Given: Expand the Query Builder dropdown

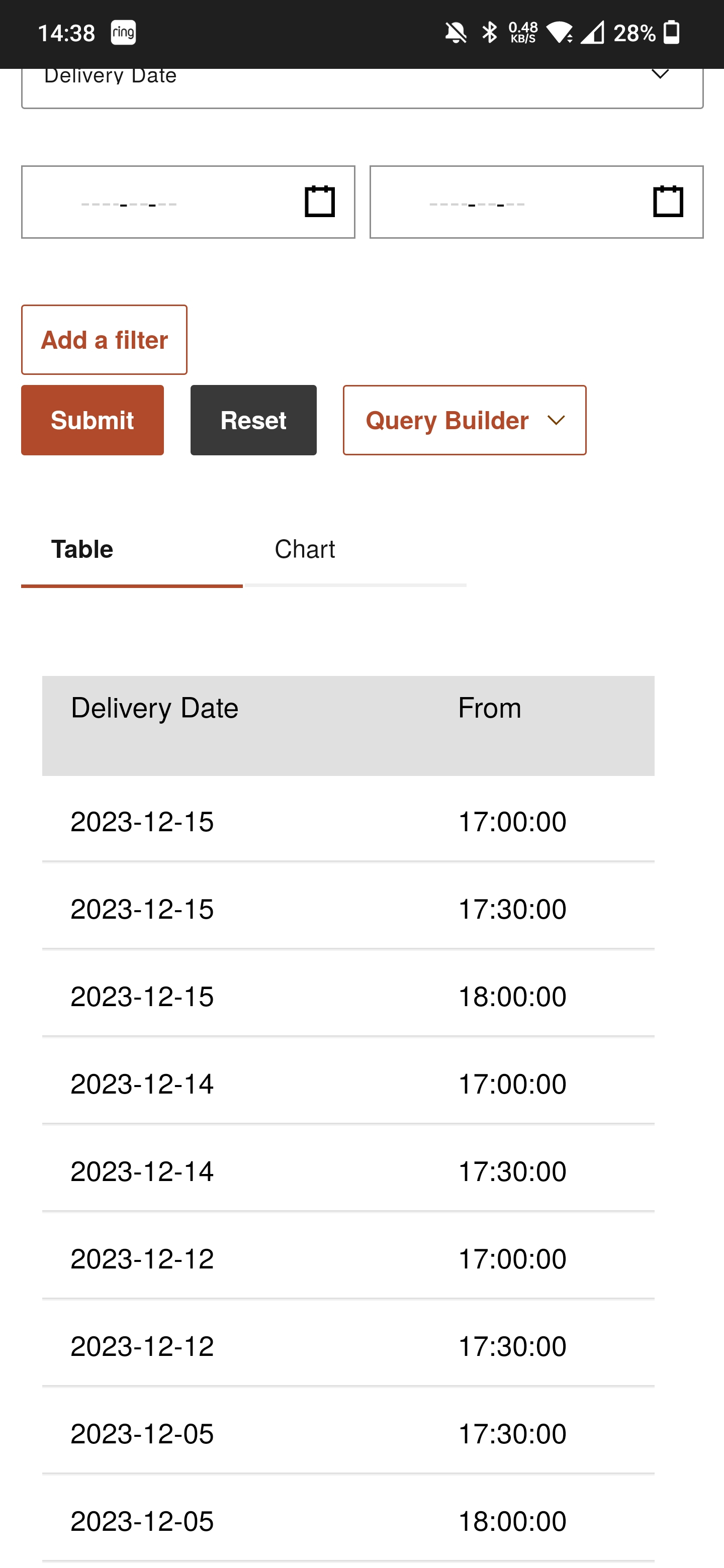Looking at the screenshot, I should [465, 420].
